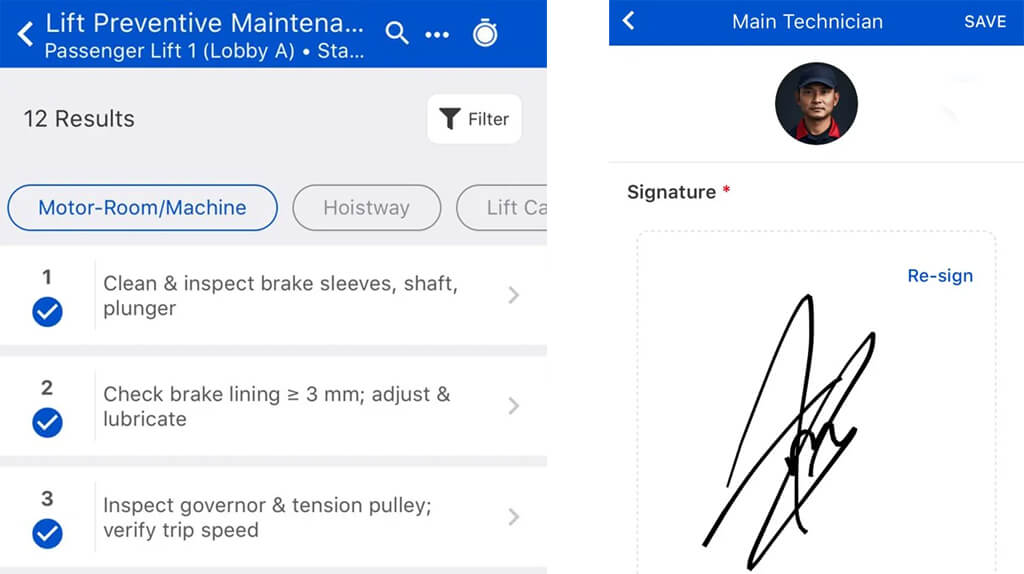
Task: Select the Motor-Room/Machine chip
Action: [x=142, y=208]
